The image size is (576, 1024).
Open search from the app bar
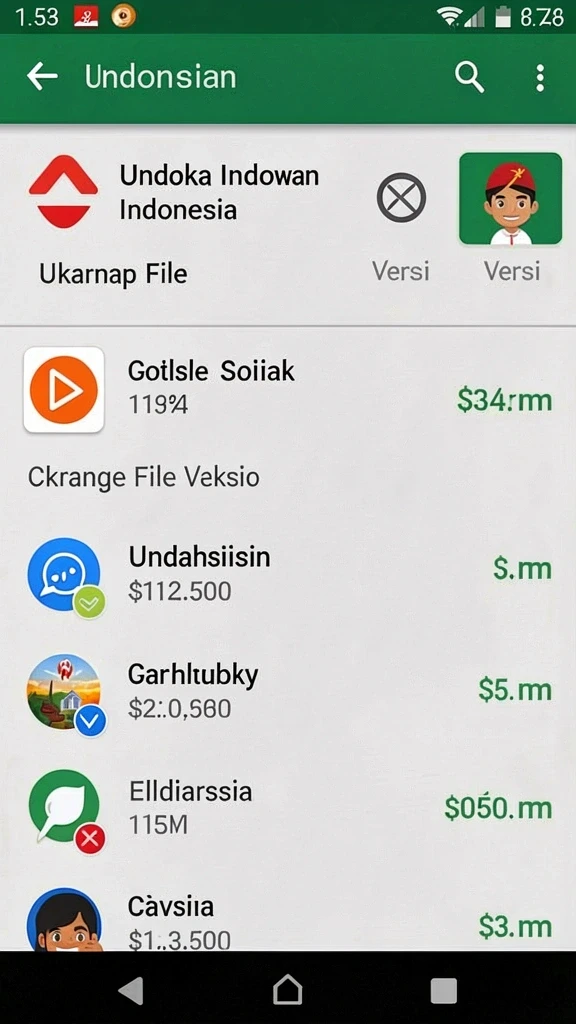pyautogui.click(x=469, y=78)
